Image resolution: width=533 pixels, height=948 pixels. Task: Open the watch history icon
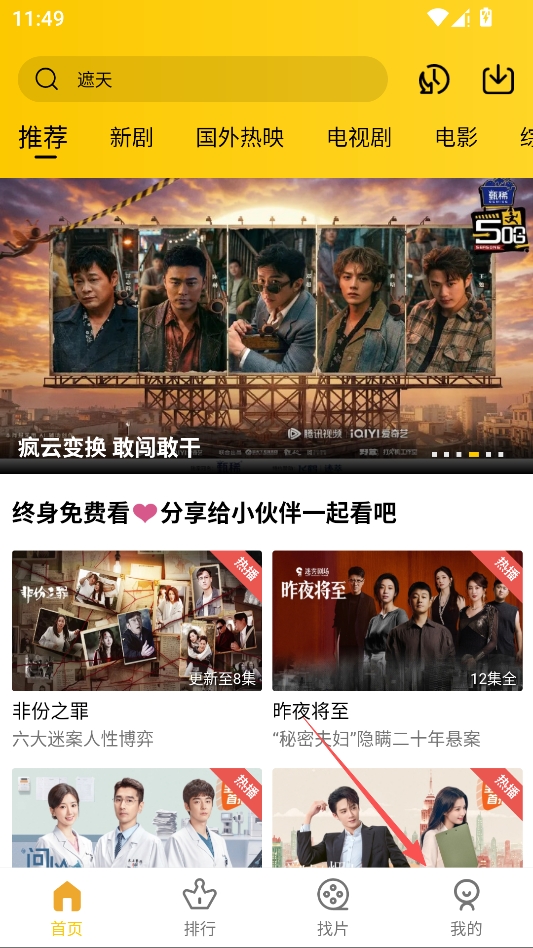click(x=434, y=79)
